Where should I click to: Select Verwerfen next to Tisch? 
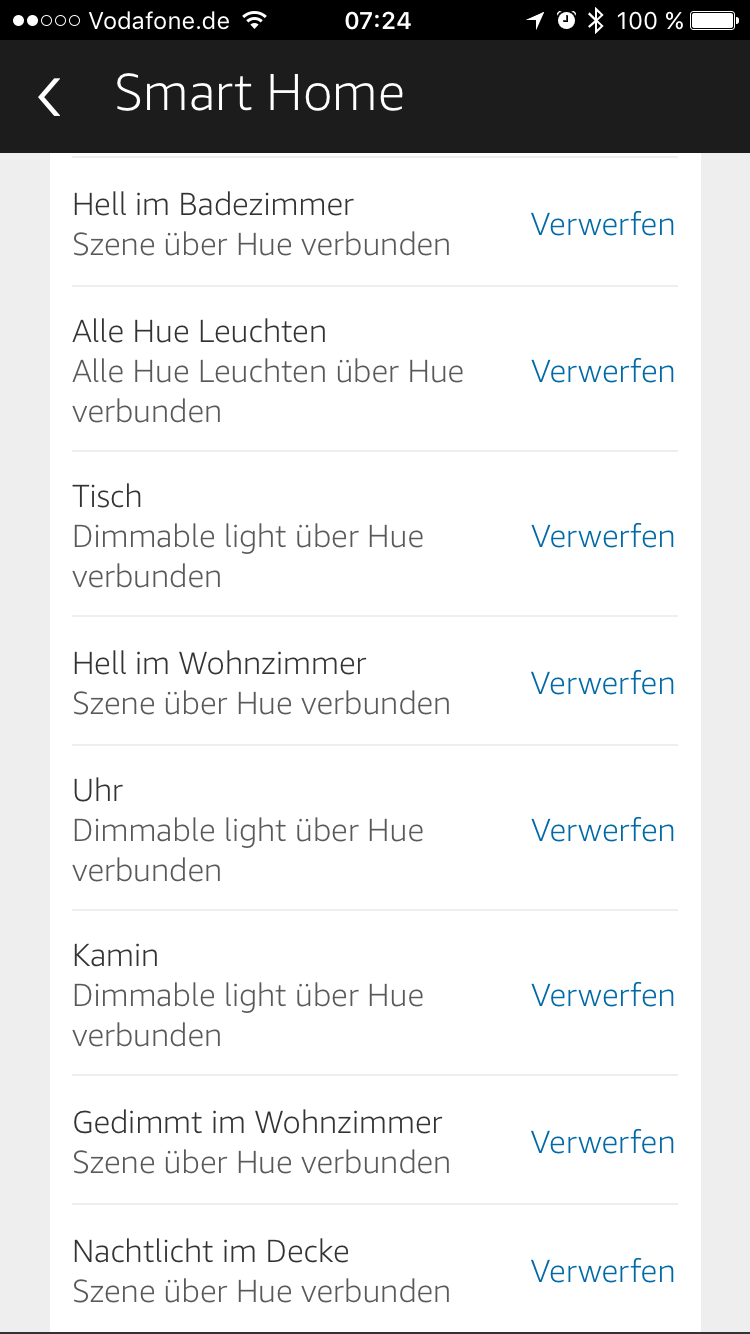tap(602, 536)
